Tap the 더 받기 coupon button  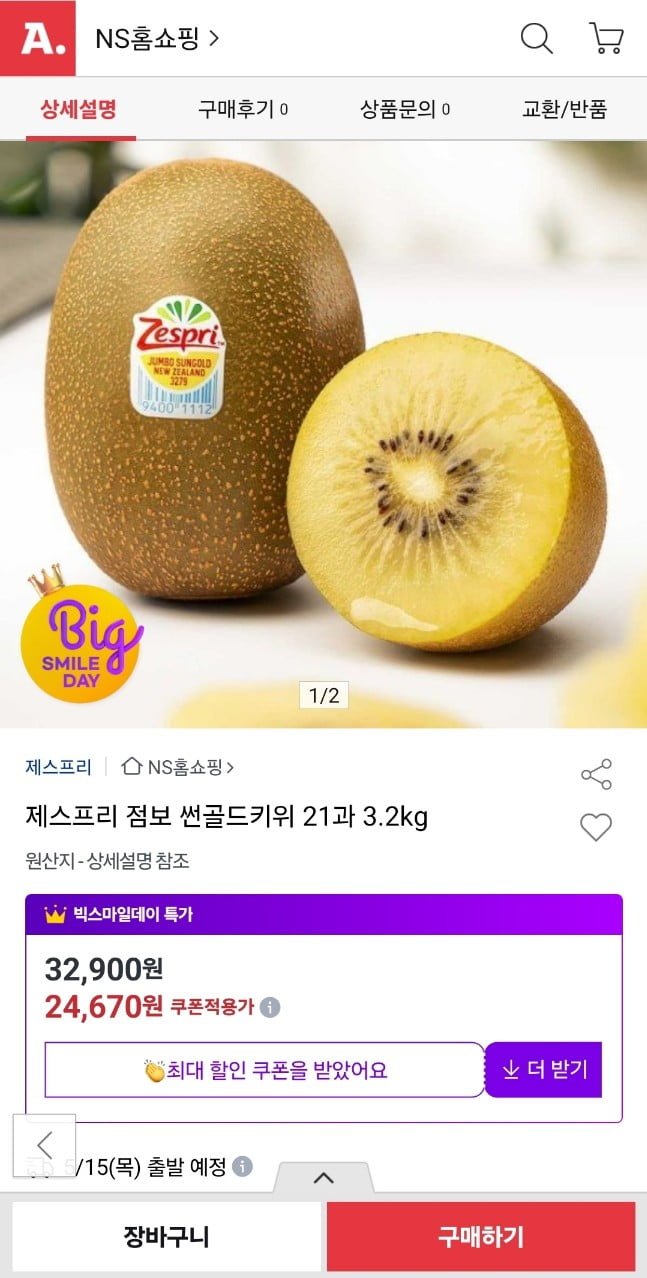point(544,1070)
